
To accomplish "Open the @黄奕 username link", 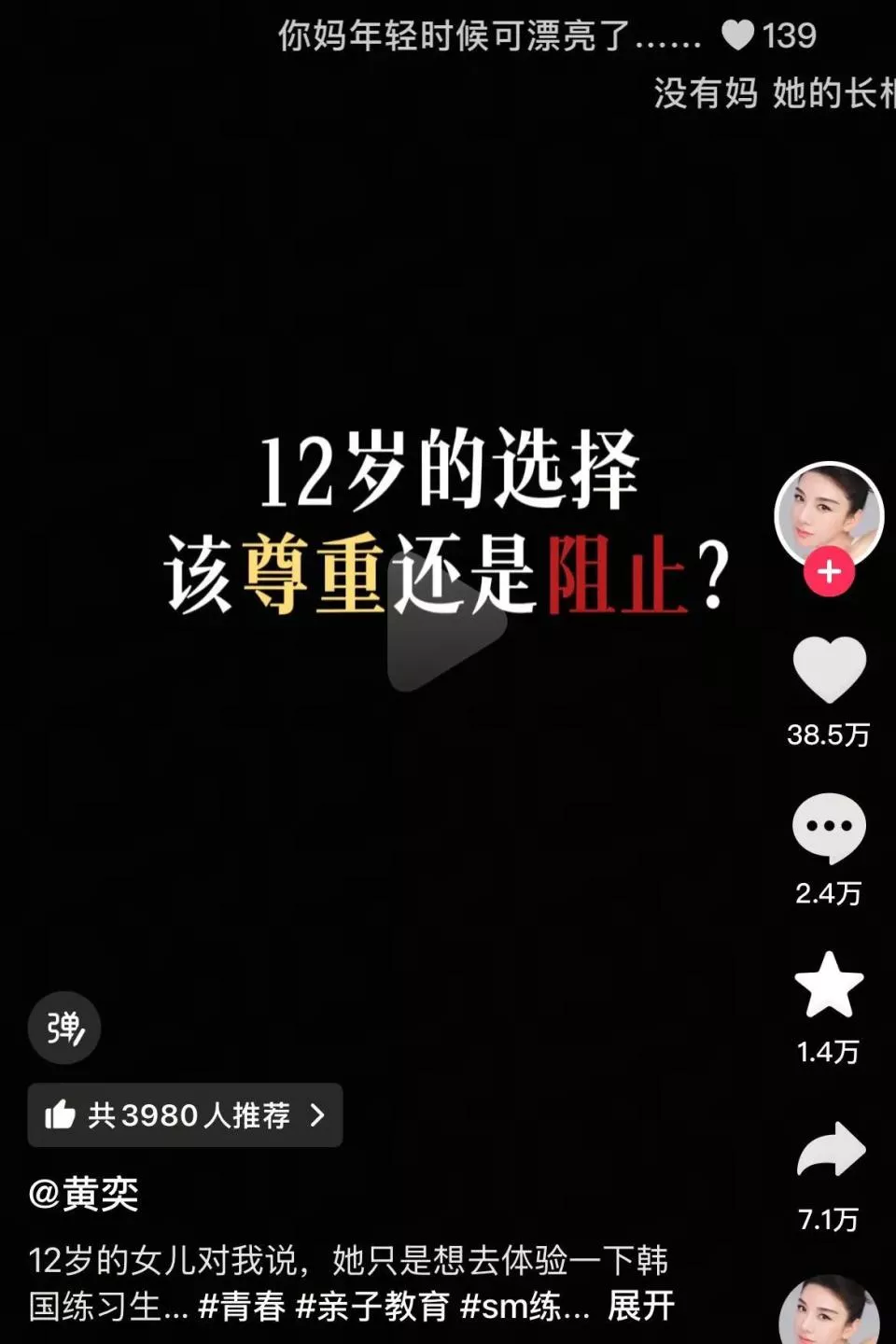I will [x=84, y=1194].
